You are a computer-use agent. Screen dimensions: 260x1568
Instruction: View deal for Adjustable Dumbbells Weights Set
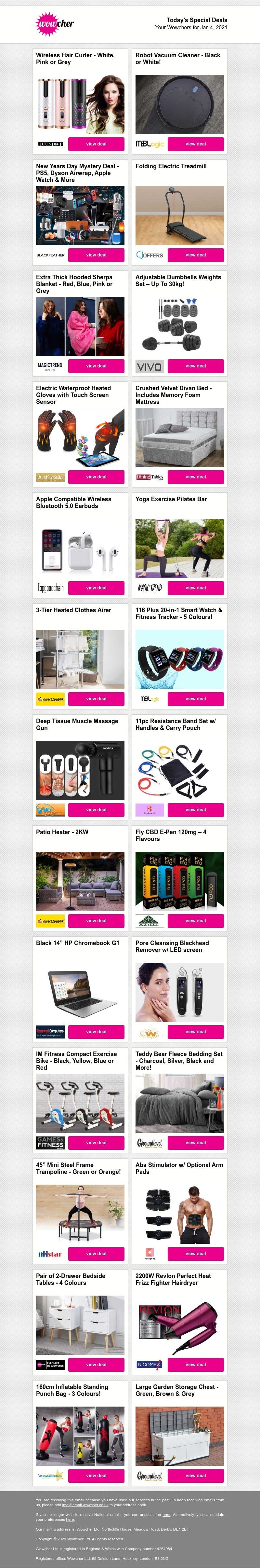pos(195,366)
